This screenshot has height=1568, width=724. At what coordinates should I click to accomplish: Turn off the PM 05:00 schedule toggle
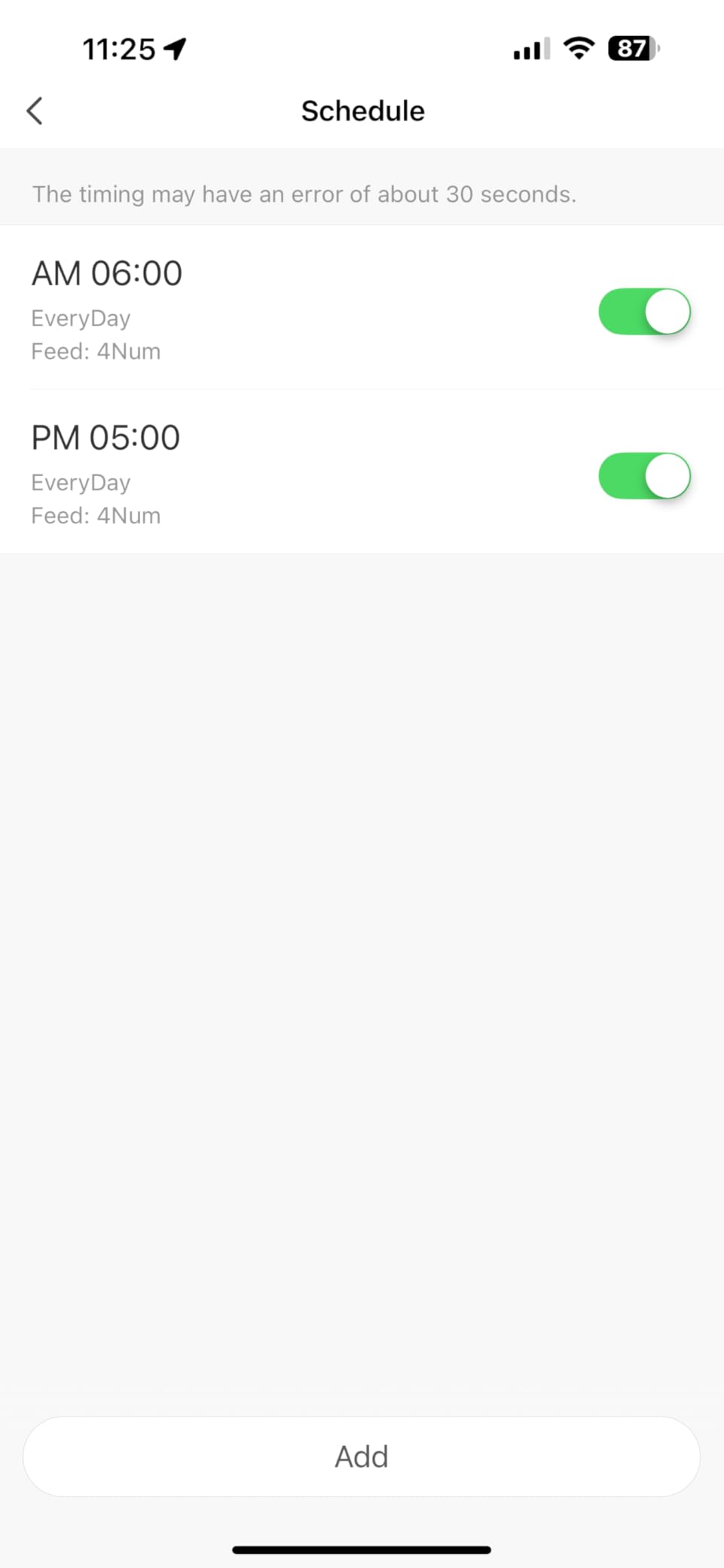pos(644,475)
